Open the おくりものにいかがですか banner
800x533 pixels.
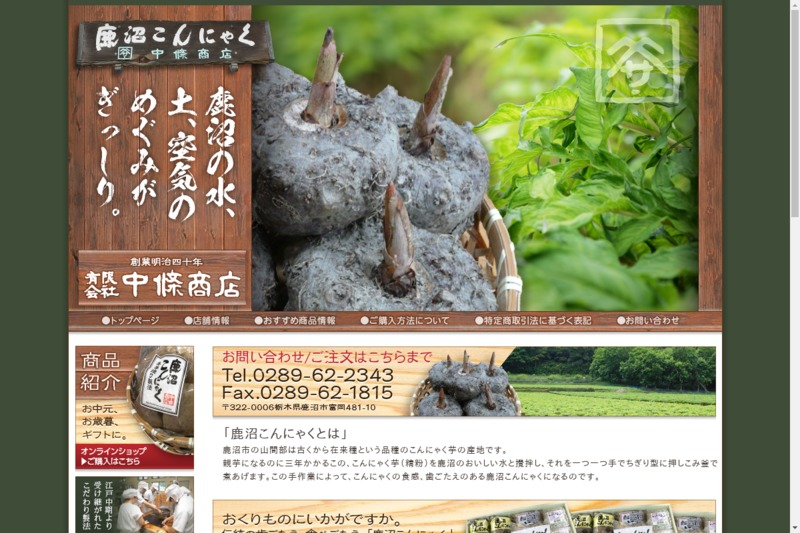coord(463,517)
